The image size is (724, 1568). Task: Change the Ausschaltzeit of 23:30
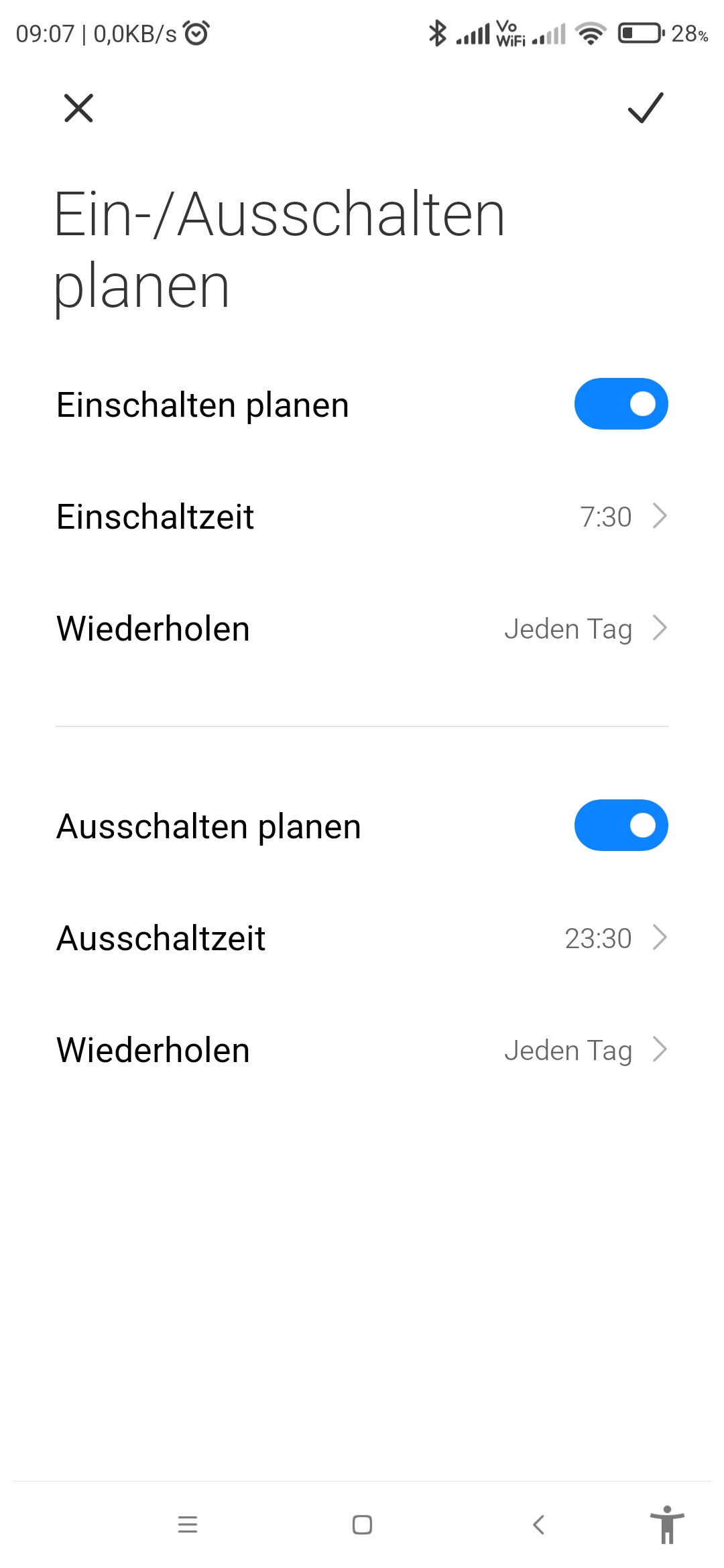pos(362,938)
